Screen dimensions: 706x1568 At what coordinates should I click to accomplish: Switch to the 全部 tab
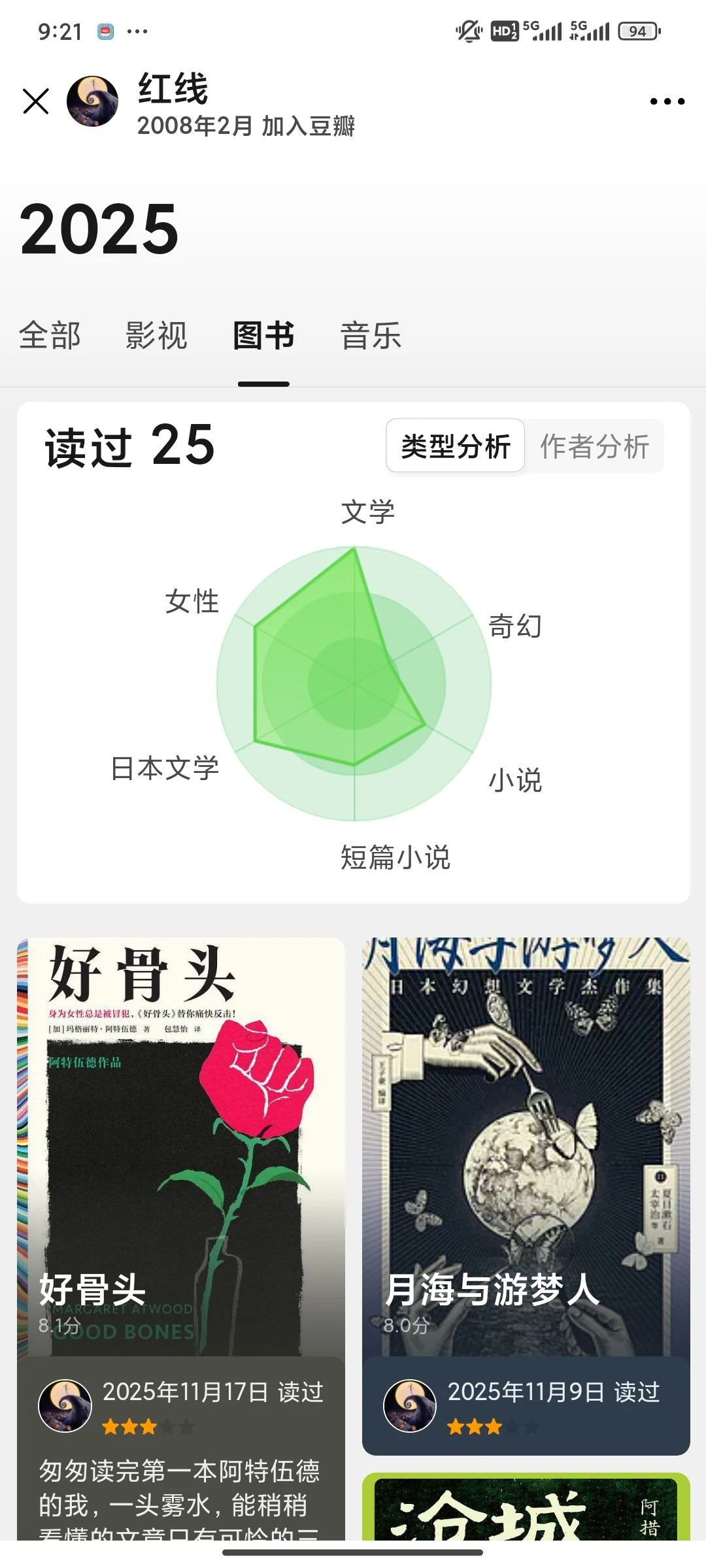tap(50, 336)
